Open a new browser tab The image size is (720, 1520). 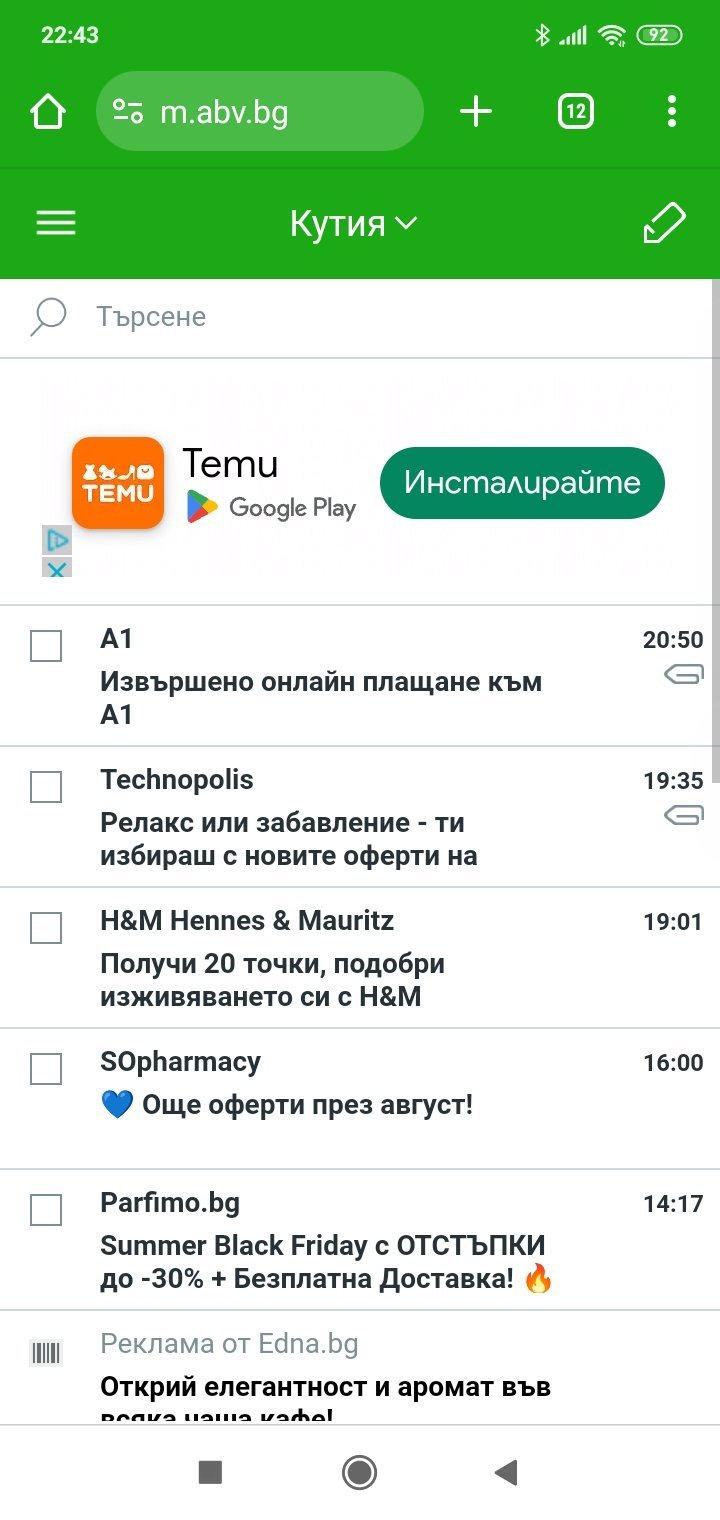pos(476,112)
